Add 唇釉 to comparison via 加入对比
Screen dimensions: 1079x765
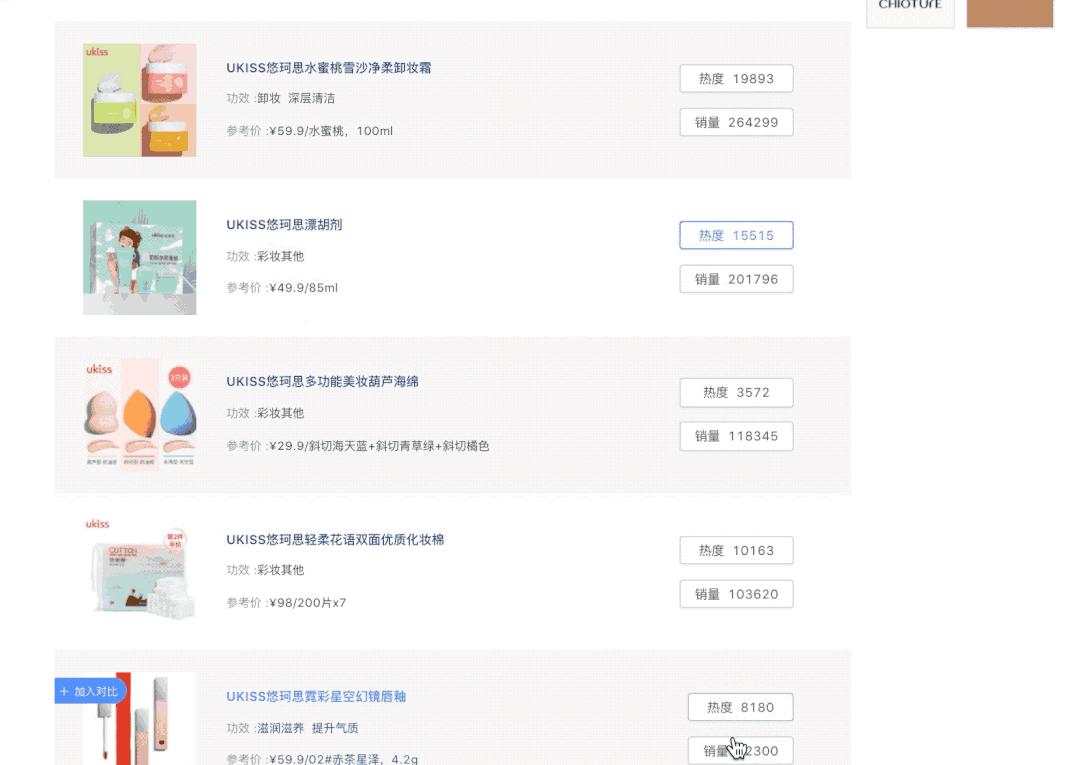point(90,691)
